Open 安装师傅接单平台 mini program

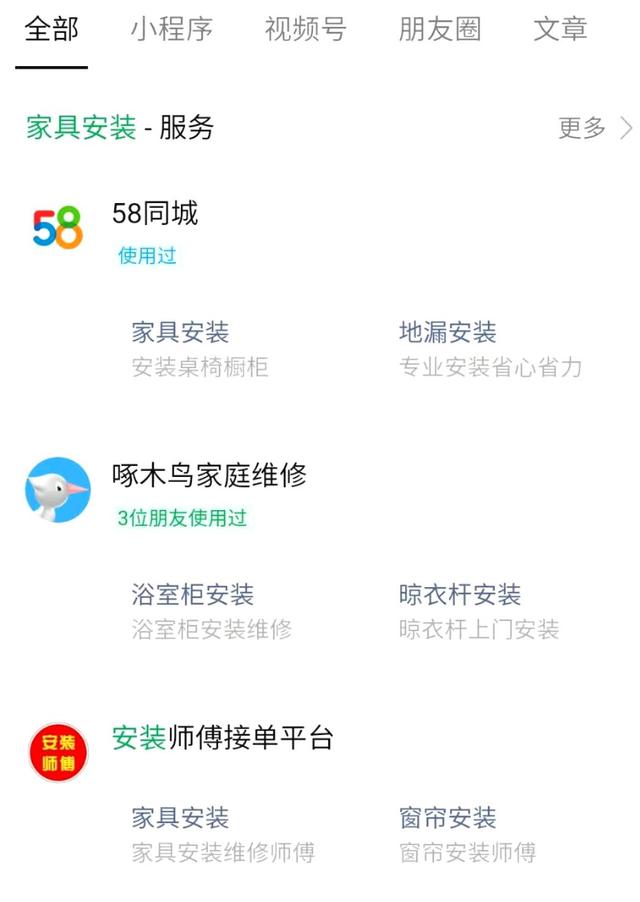(x=222, y=739)
